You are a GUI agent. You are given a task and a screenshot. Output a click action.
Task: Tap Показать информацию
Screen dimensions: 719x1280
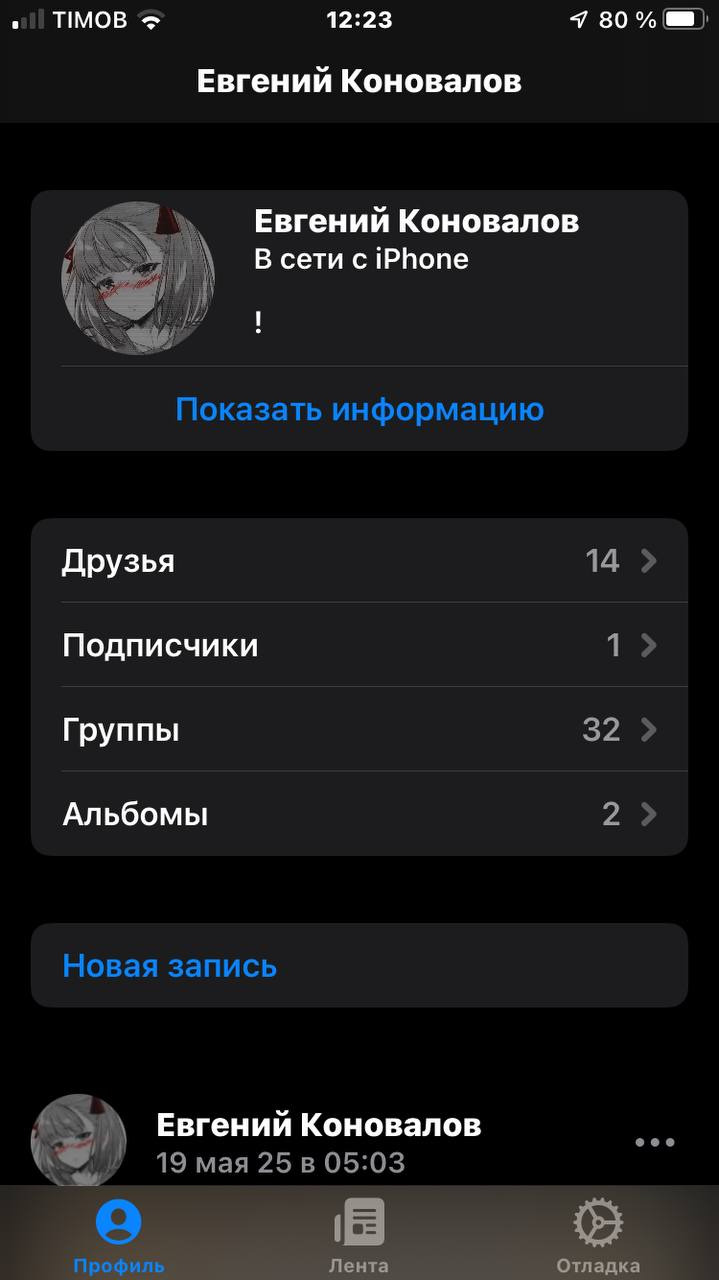click(359, 409)
